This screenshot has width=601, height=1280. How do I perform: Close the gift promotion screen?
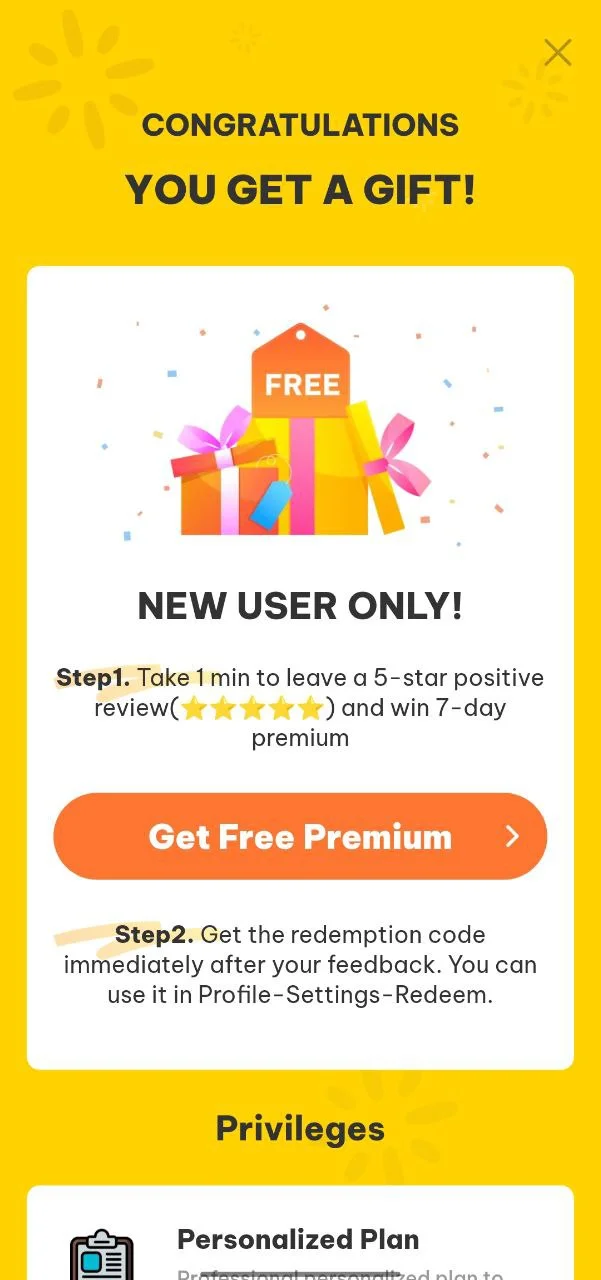[x=557, y=52]
